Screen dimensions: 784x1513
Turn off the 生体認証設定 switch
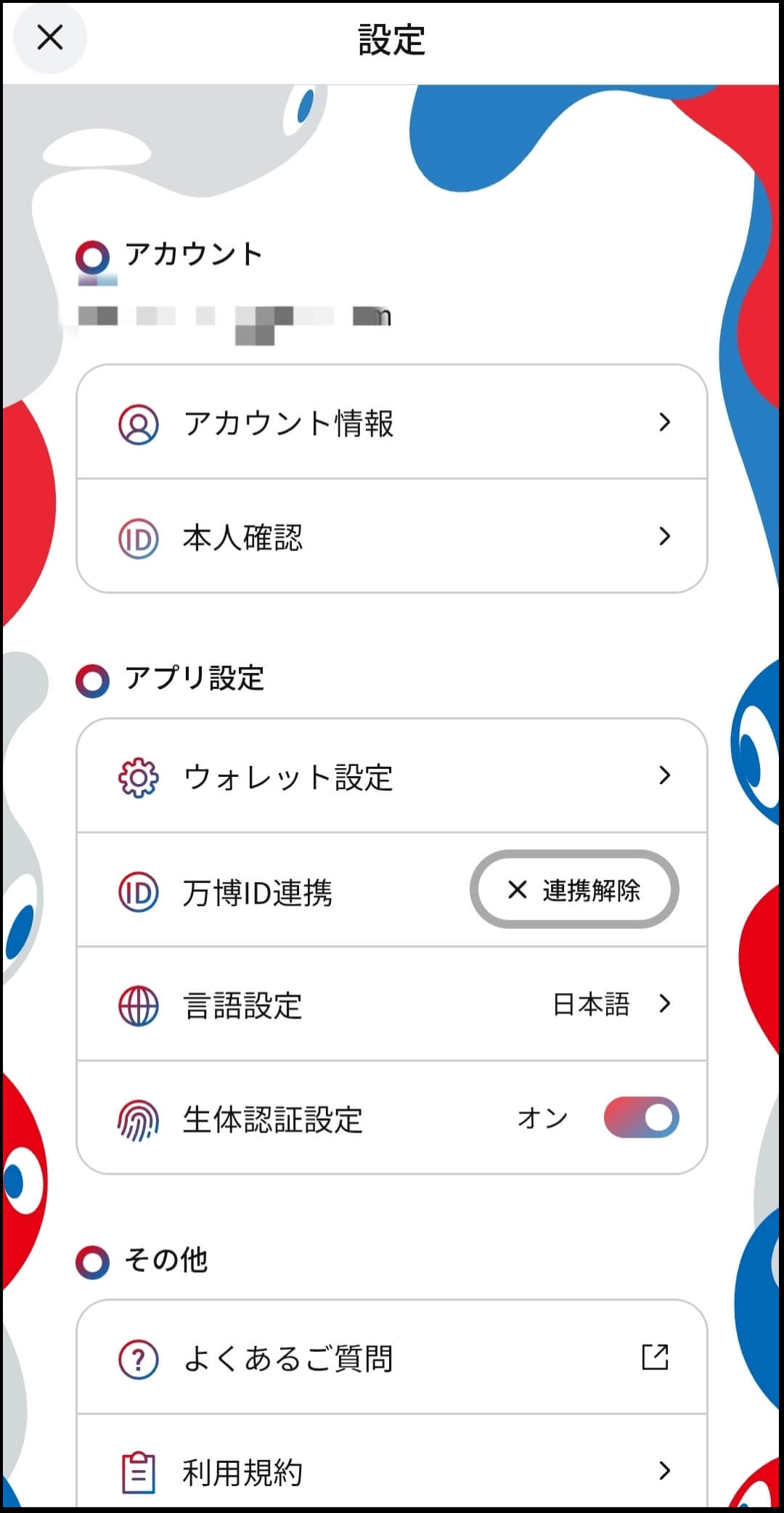pyautogui.click(x=641, y=1118)
